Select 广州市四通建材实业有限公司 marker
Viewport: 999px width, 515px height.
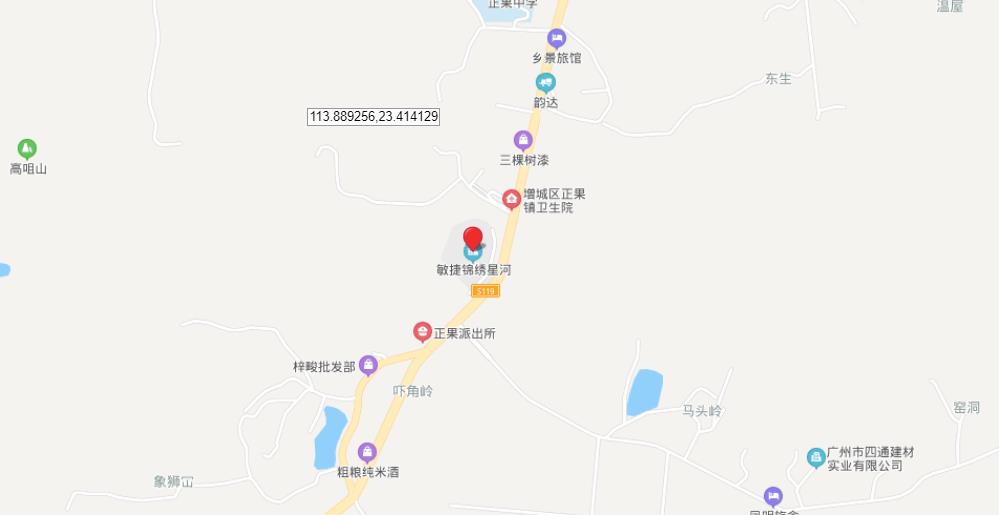(816, 457)
